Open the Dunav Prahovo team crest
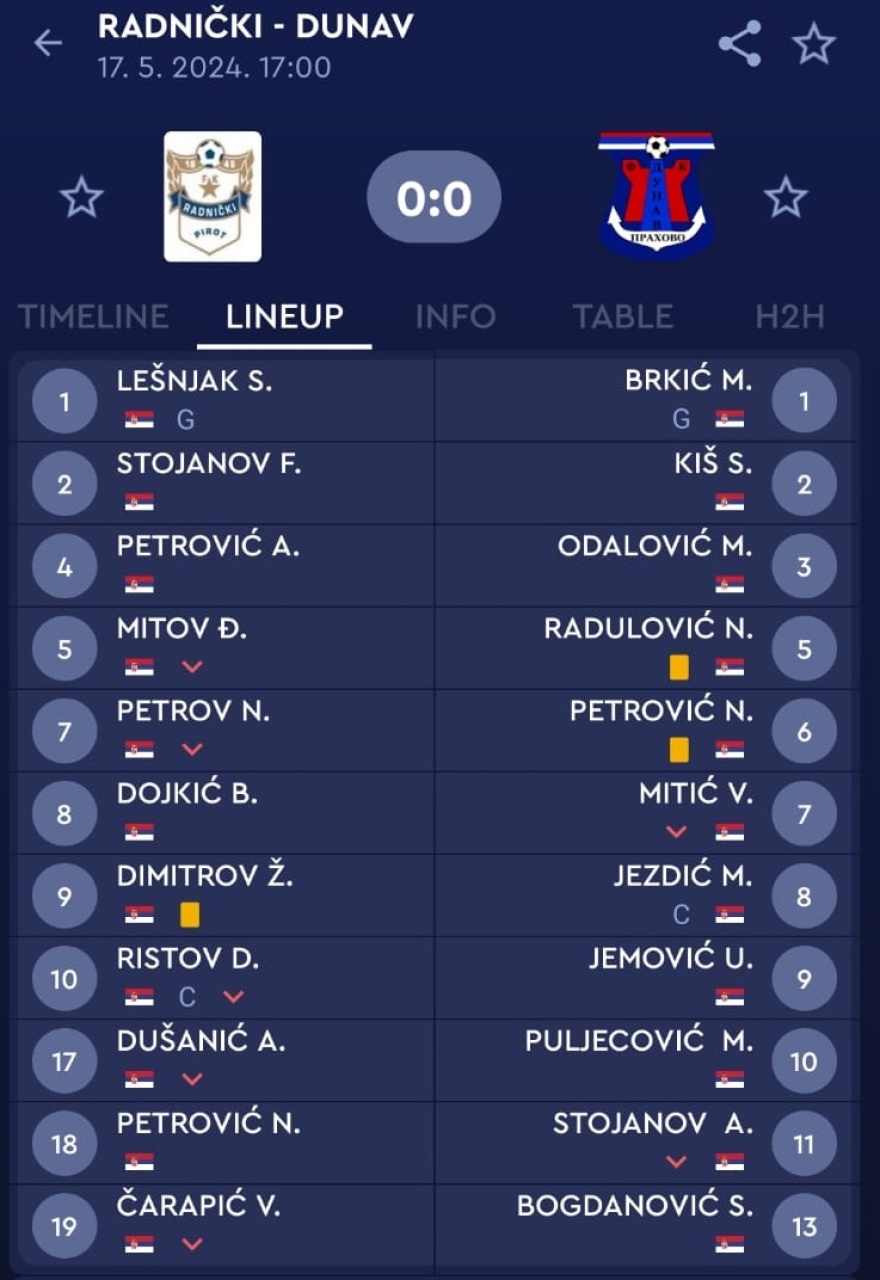This screenshot has height=1280, width=880. [x=656, y=196]
